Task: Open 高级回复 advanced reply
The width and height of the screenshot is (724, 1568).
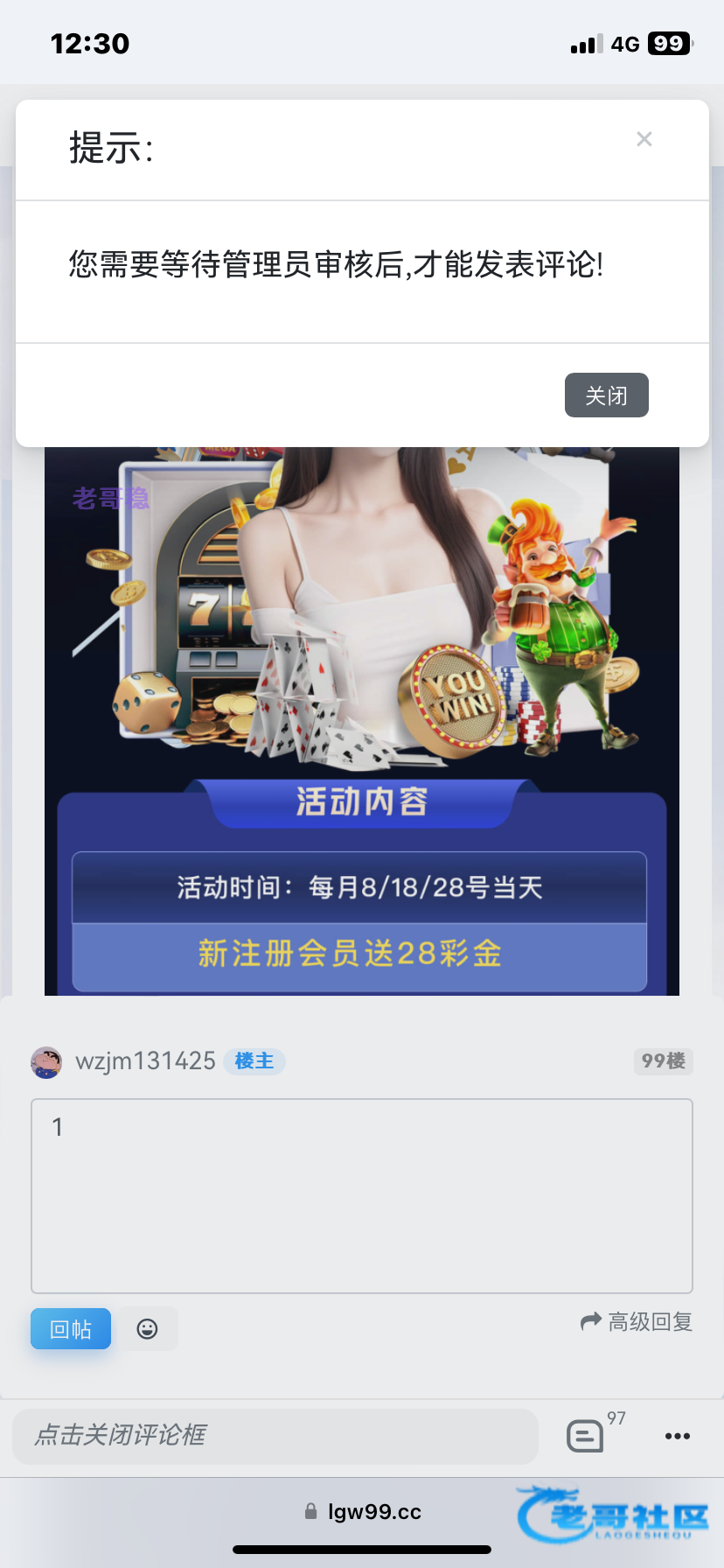Action: coord(637,1322)
